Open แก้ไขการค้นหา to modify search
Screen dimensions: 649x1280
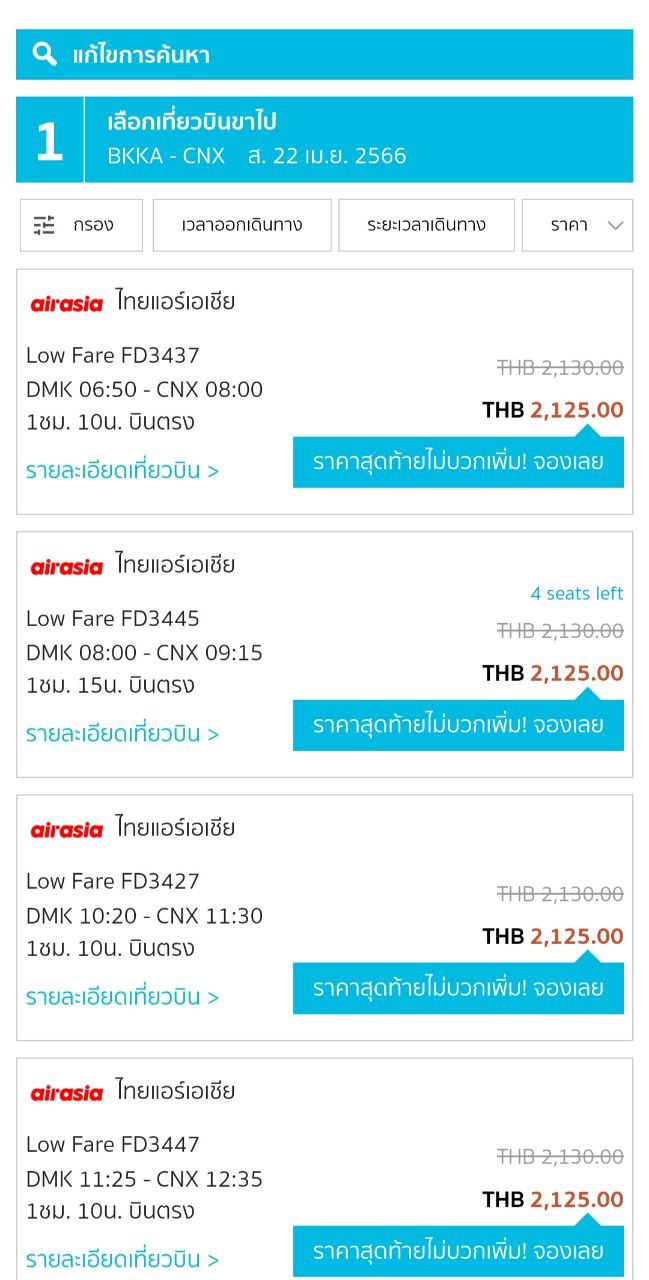pyautogui.click(x=324, y=55)
